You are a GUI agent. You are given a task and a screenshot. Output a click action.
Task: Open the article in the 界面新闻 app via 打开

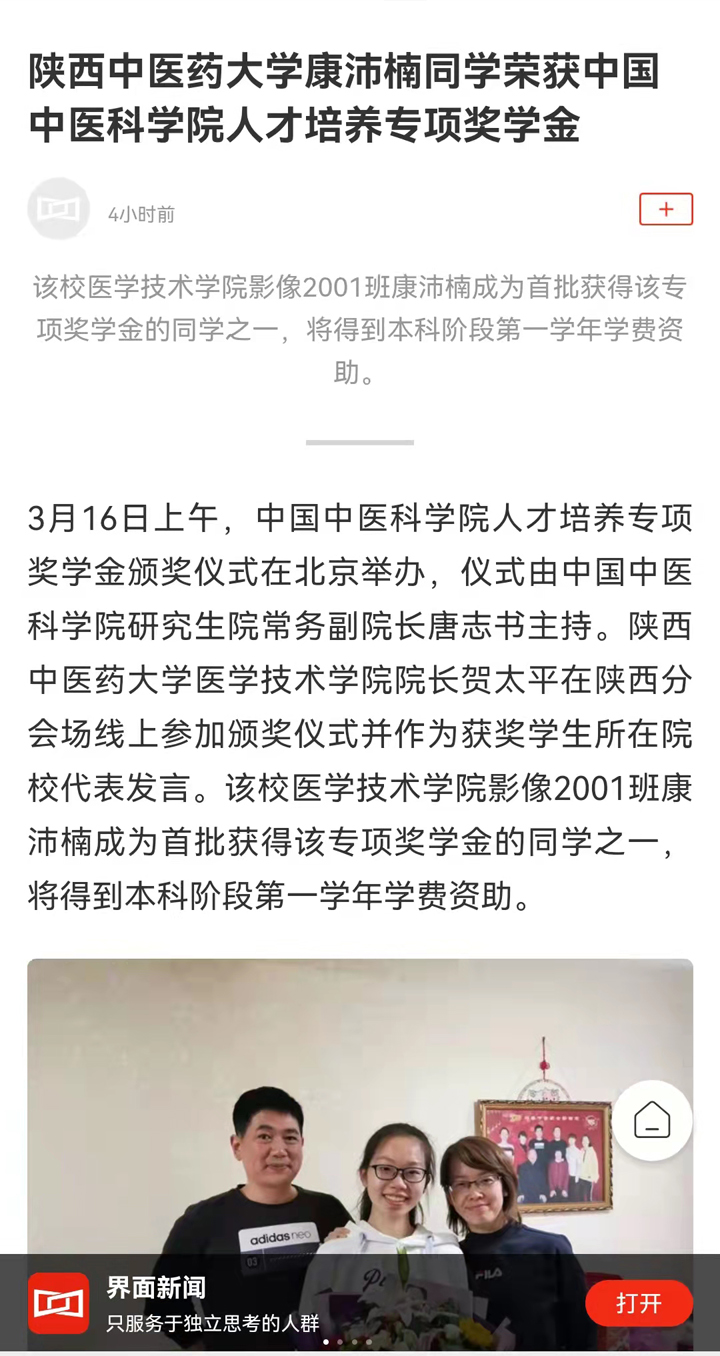639,1303
